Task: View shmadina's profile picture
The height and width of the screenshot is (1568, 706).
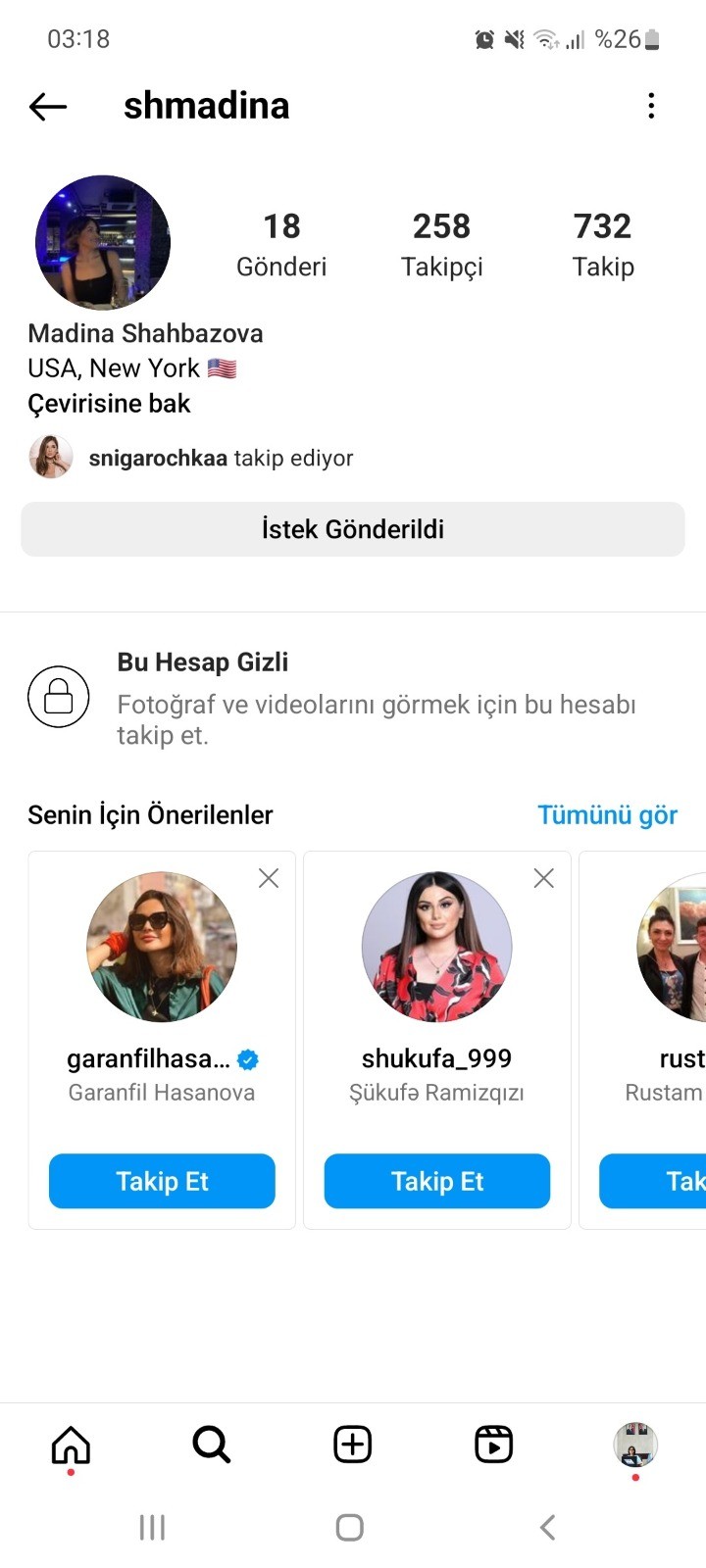Action: pos(103,242)
